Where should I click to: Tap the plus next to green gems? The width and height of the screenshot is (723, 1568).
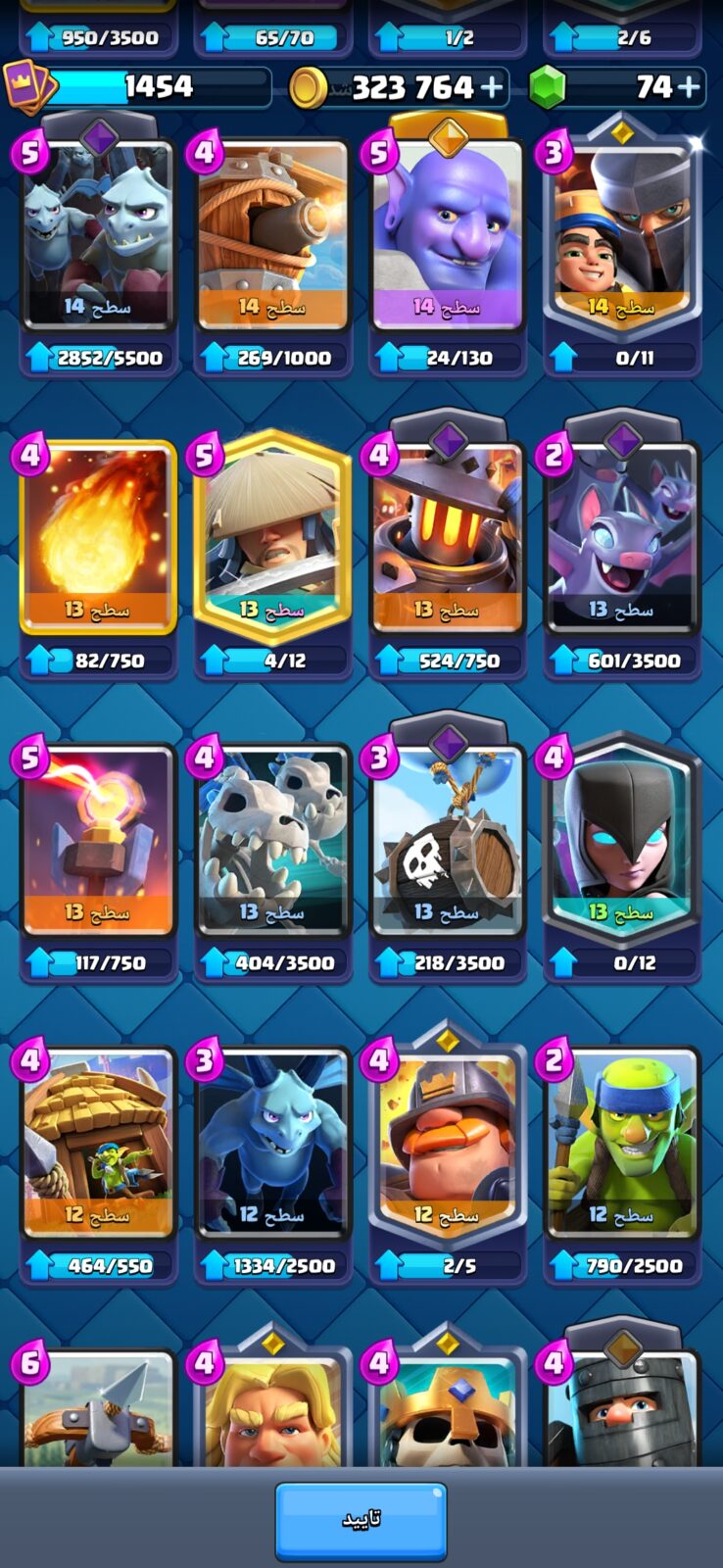click(690, 87)
